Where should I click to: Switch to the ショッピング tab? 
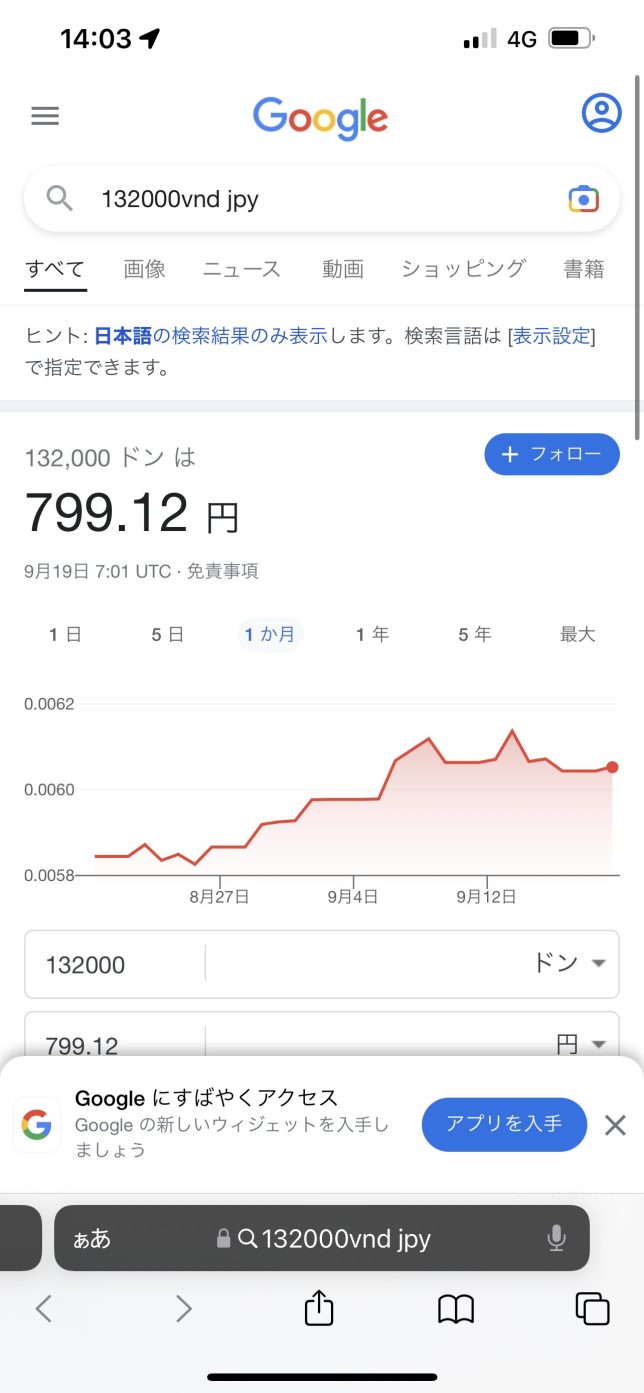pyautogui.click(x=463, y=269)
